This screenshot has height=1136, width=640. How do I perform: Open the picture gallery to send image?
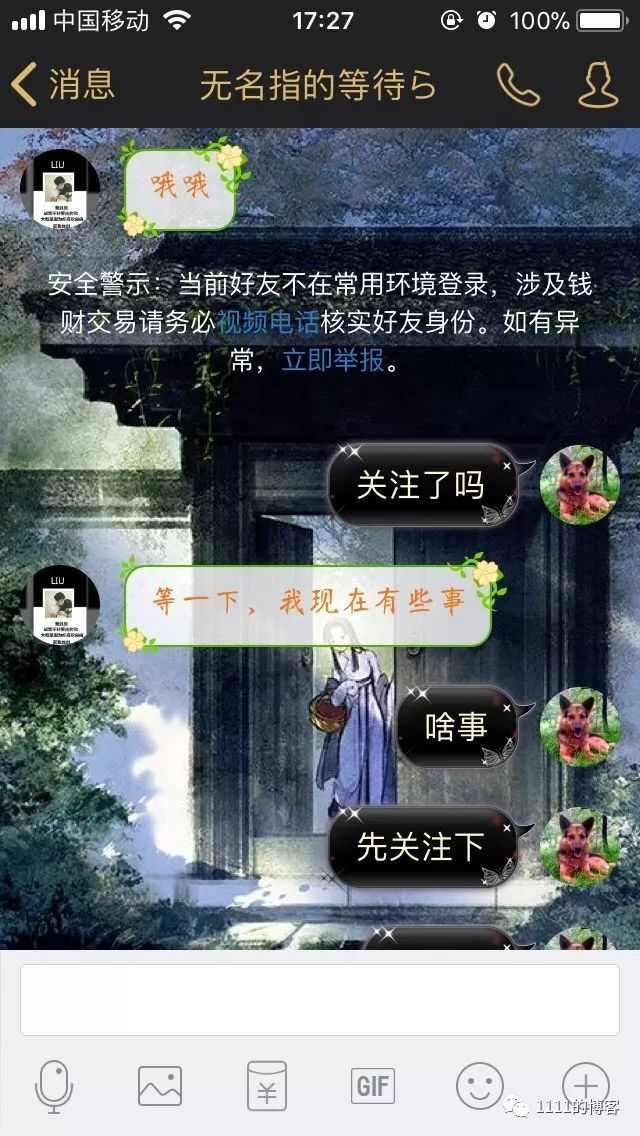click(x=160, y=1085)
